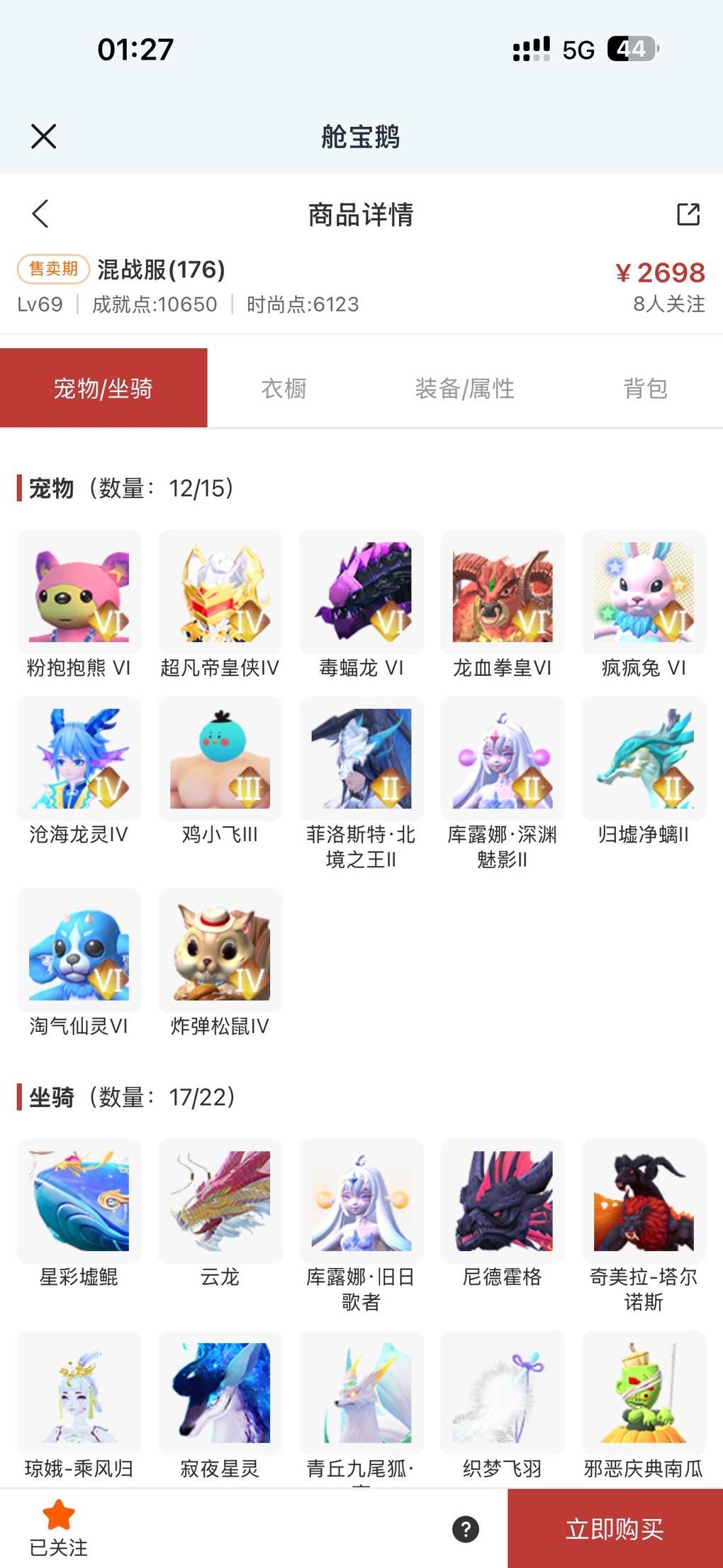Close the 舱宝鹅 mini program page
This screenshot has height=1568, width=723.
[44, 136]
